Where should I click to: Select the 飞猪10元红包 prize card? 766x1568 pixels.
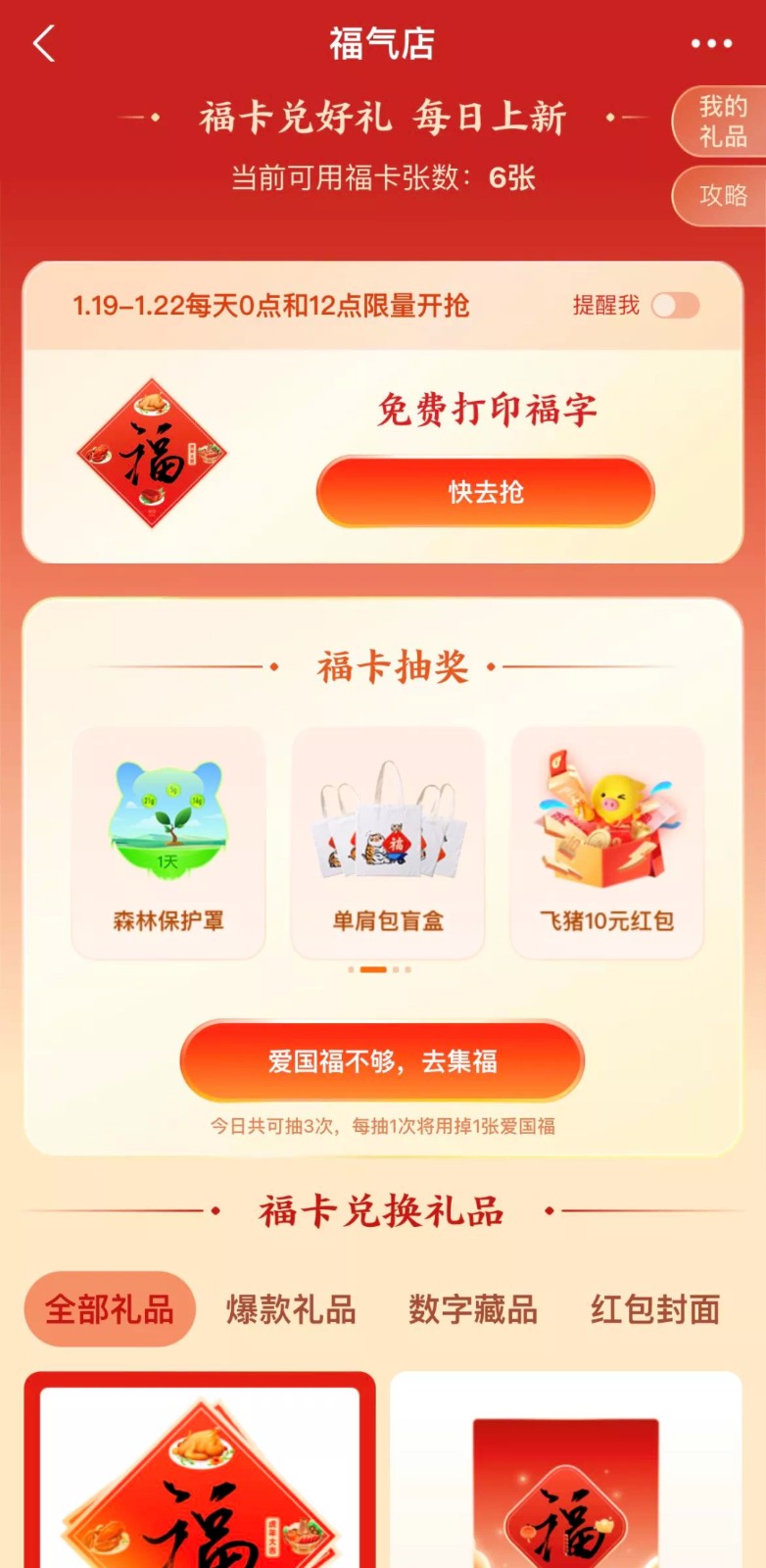607,843
